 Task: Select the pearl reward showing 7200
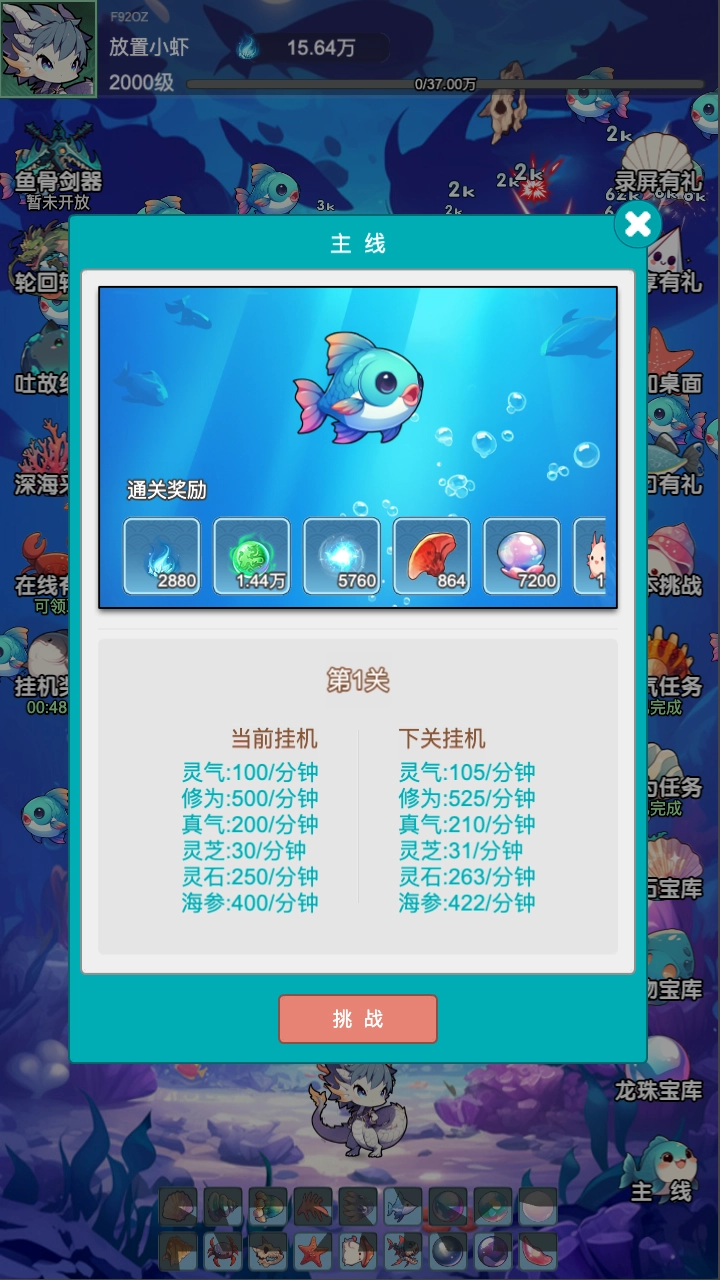[x=522, y=556]
